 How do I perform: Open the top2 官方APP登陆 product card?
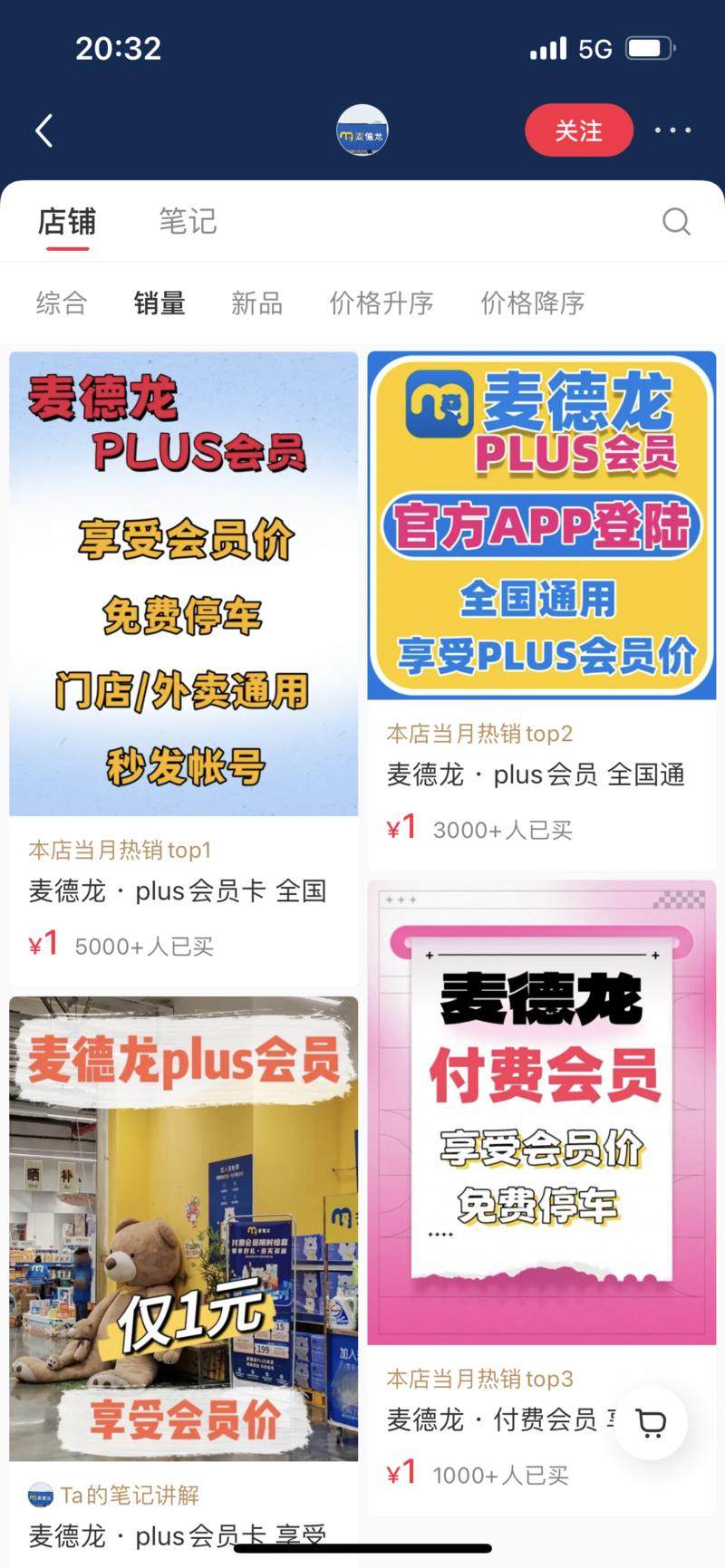(x=541, y=525)
